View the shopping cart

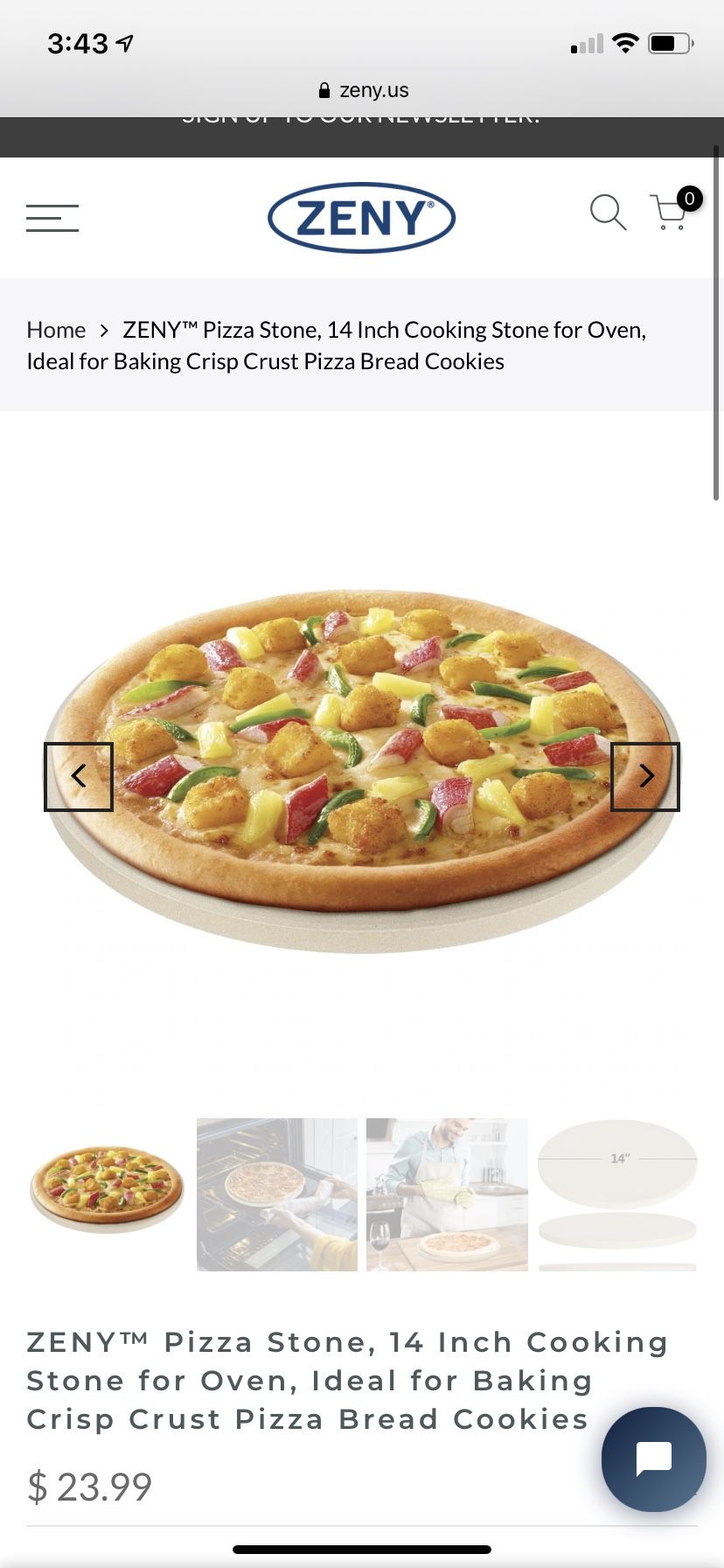pos(672,213)
